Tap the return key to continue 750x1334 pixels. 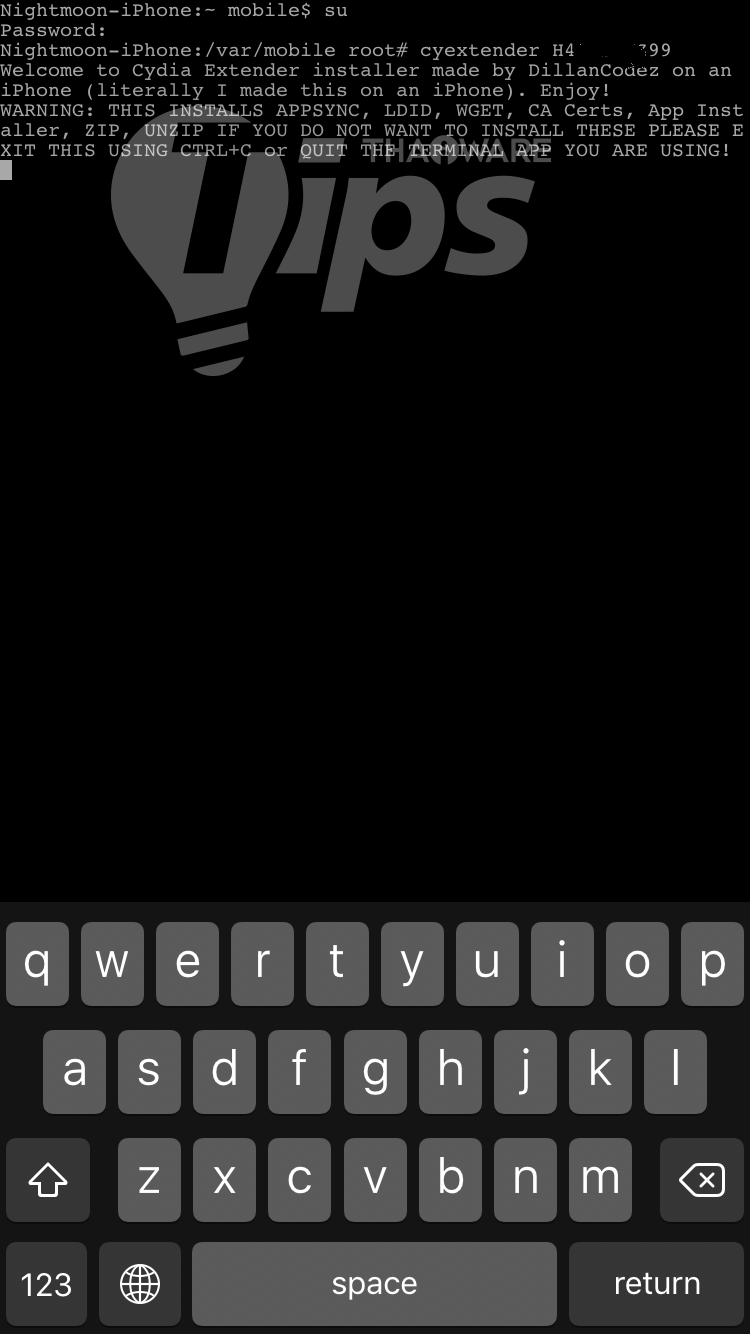pyautogui.click(x=656, y=1283)
